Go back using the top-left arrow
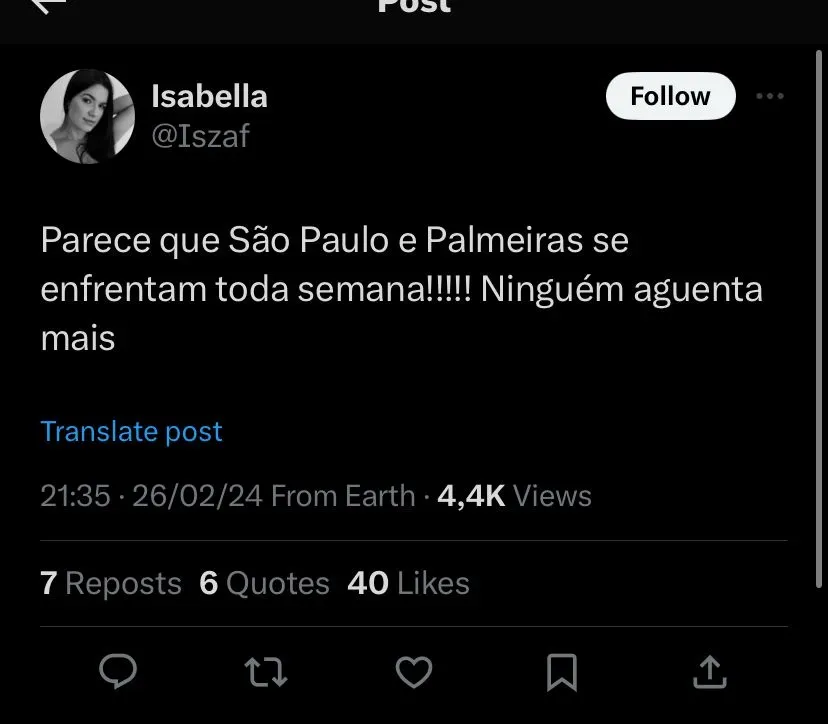Viewport: 828px width, 724px height. pos(48,6)
